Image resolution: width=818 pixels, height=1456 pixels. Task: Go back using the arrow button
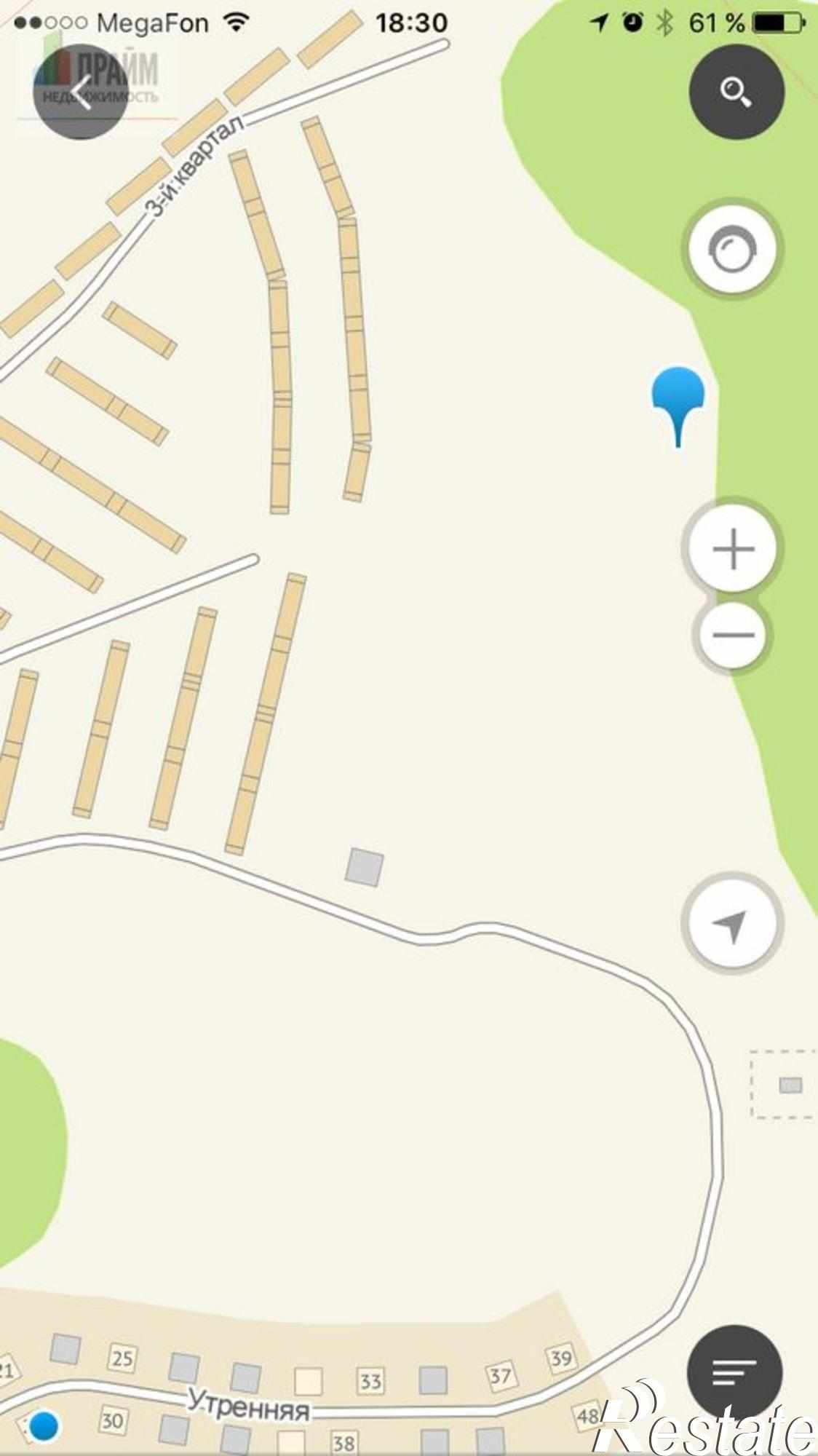click(80, 92)
